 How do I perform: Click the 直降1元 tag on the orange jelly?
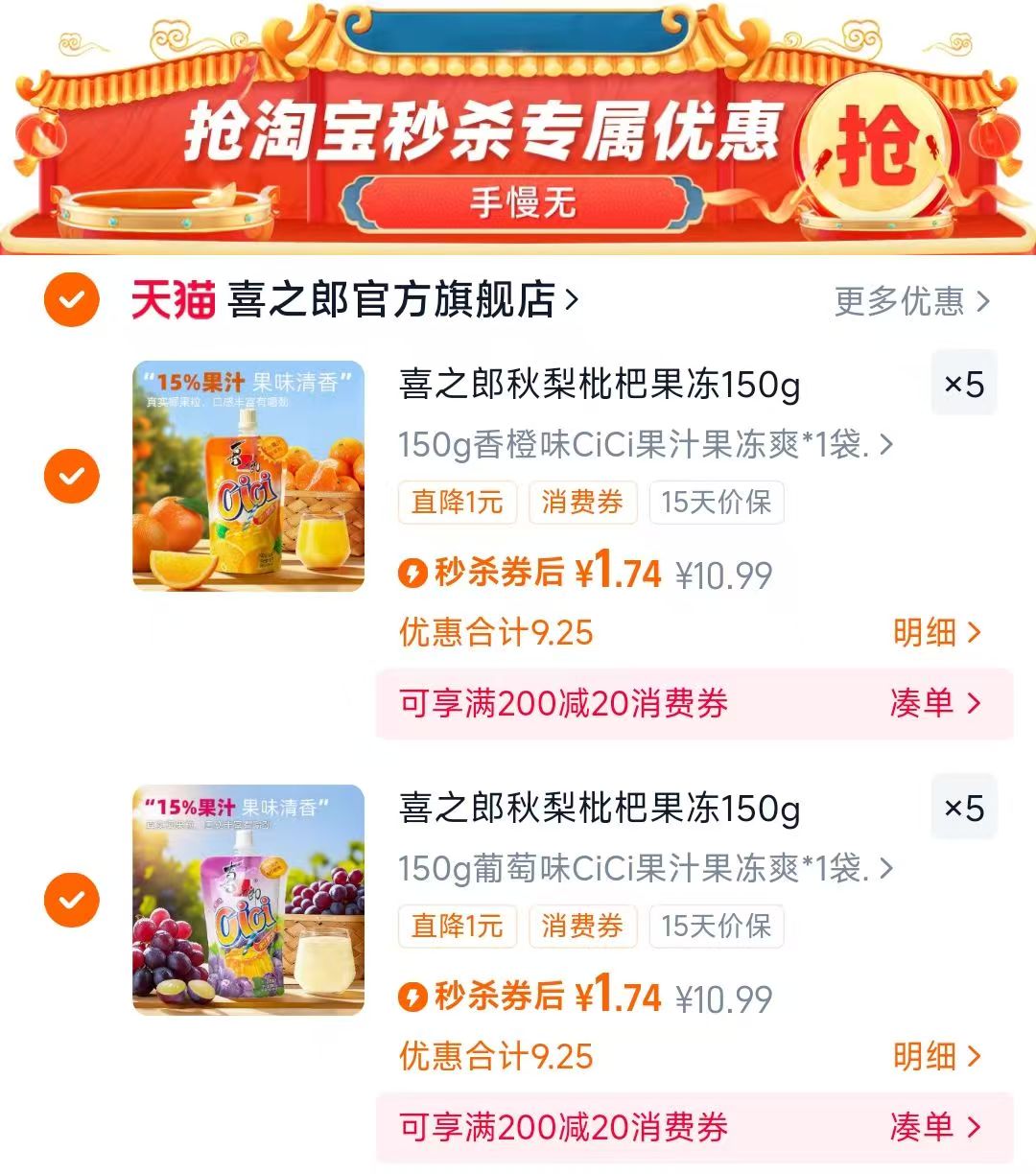tap(456, 502)
